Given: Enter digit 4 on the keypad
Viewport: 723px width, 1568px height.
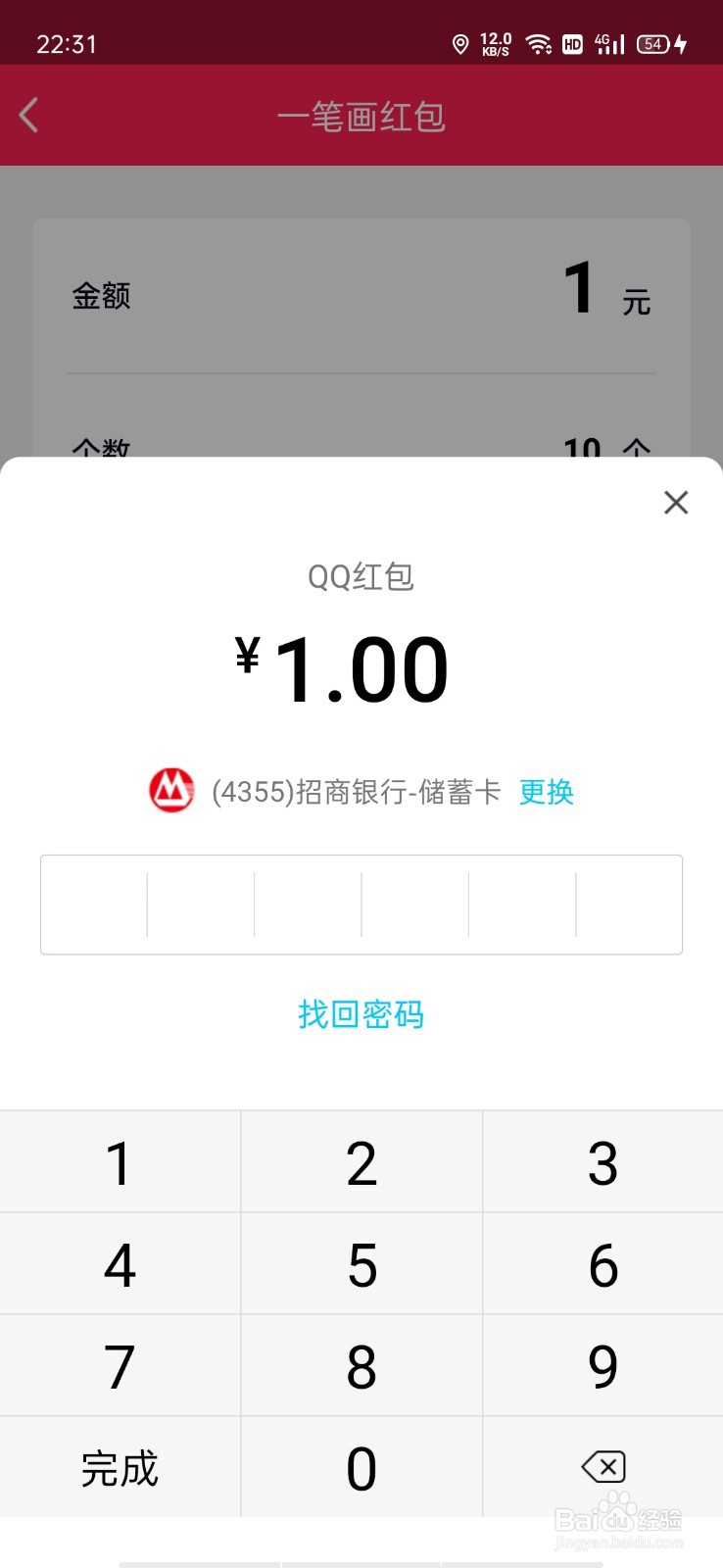Looking at the screenshot, I should (120, 1264).
